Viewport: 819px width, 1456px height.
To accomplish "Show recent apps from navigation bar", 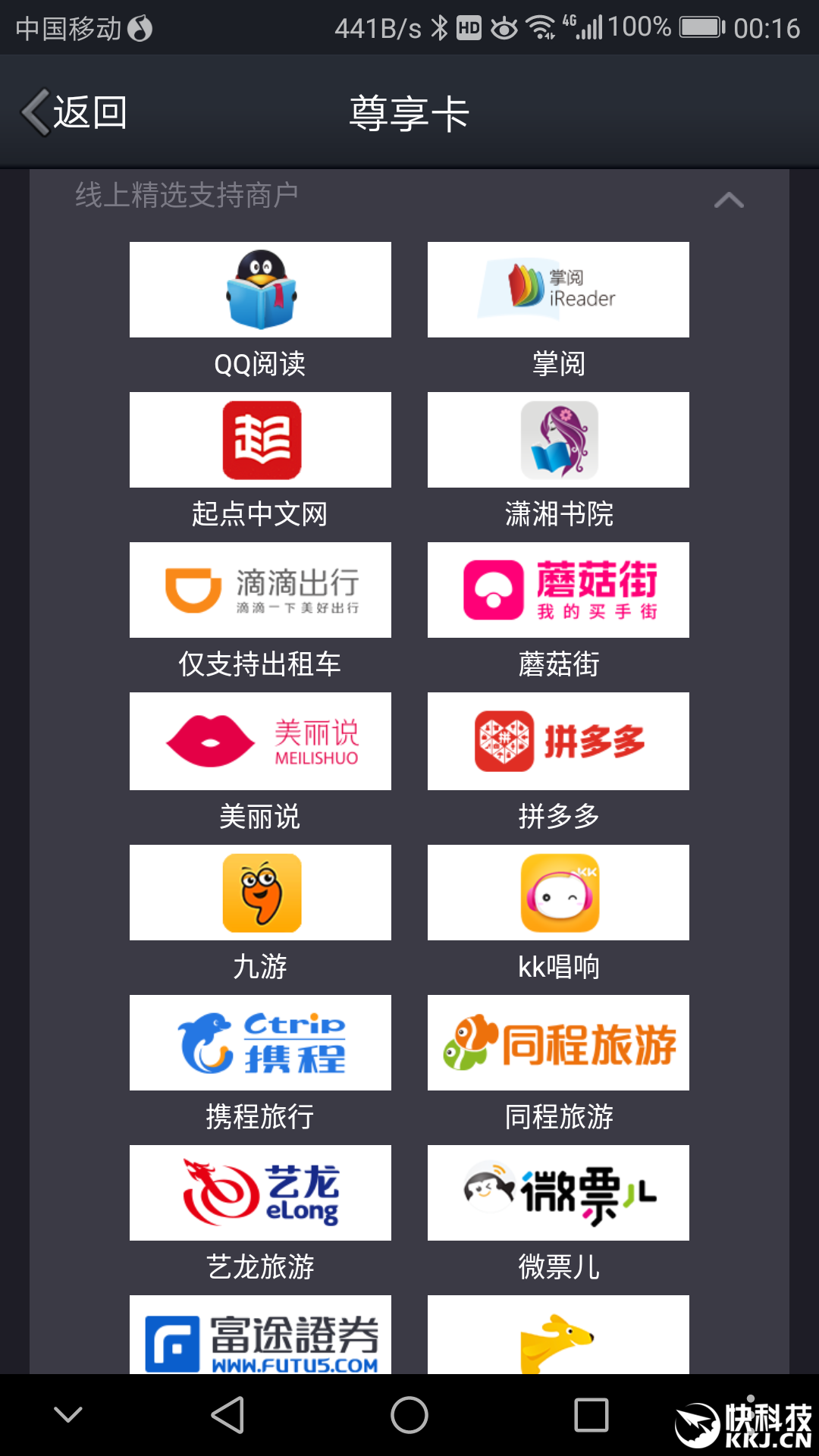I will pyautogui.click(x=591, y=1415).
